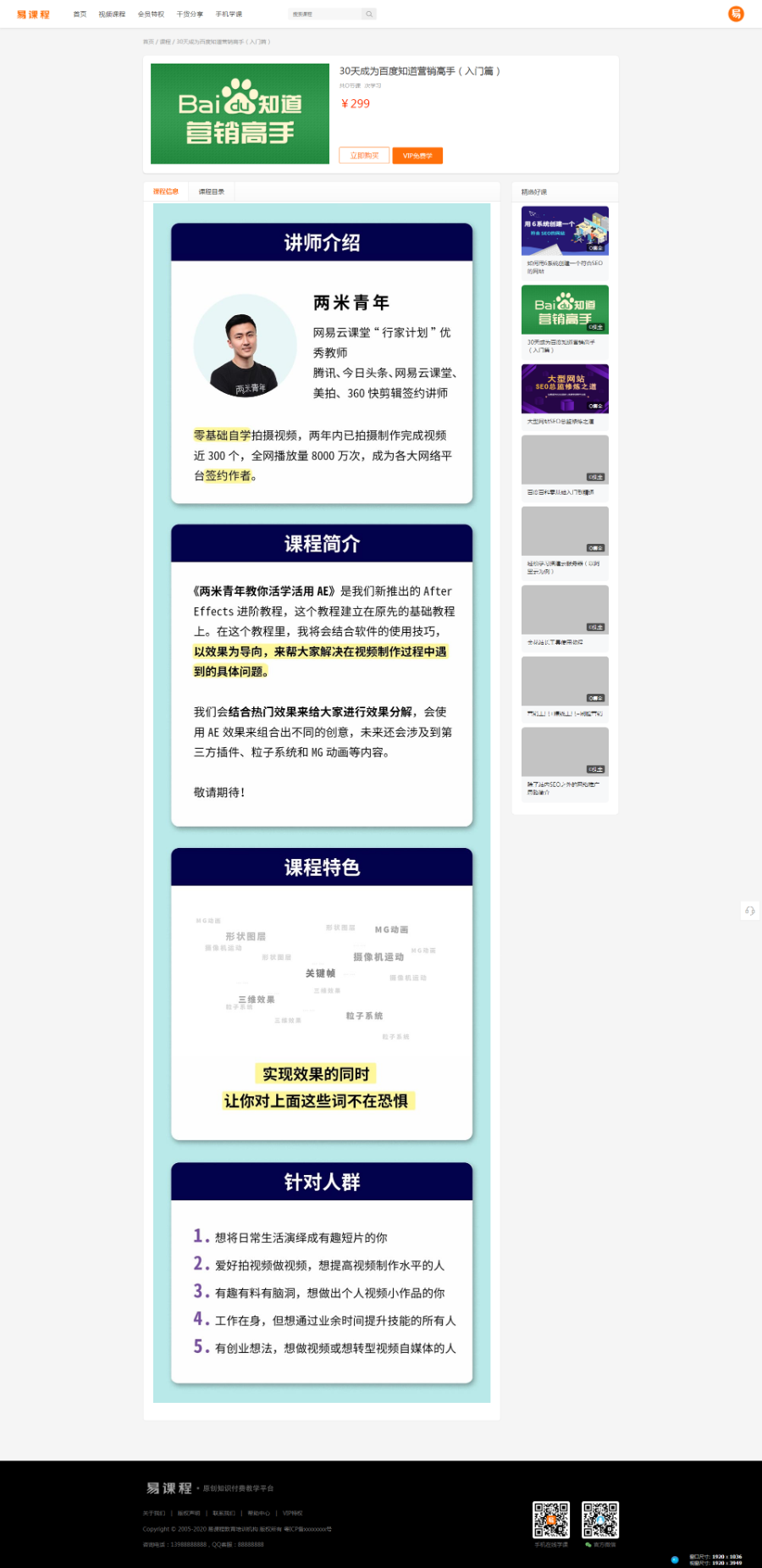Open 干货分享 nav item
The image size is (762, 1568).
click(190, 14)
